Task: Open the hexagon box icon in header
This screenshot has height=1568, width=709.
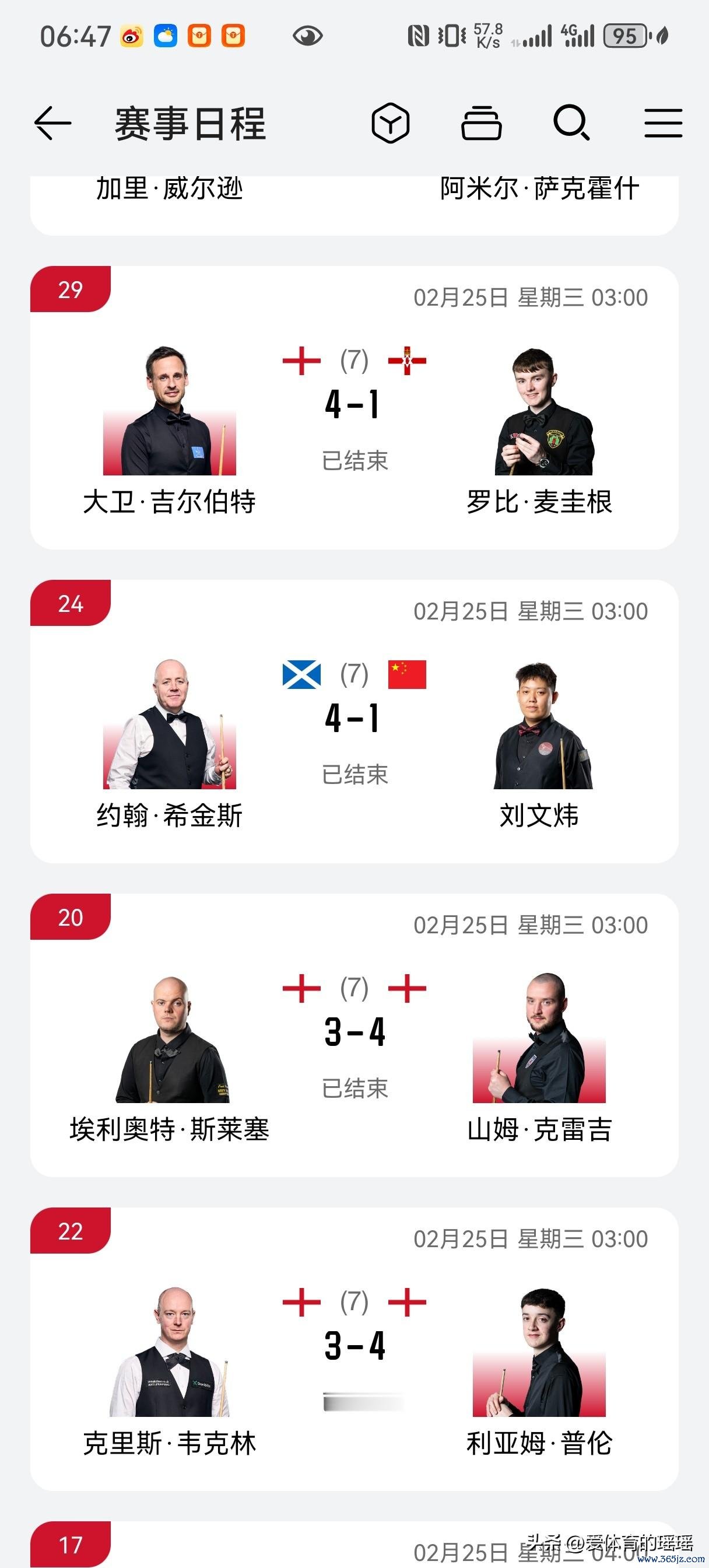Action: click(390, 123)
